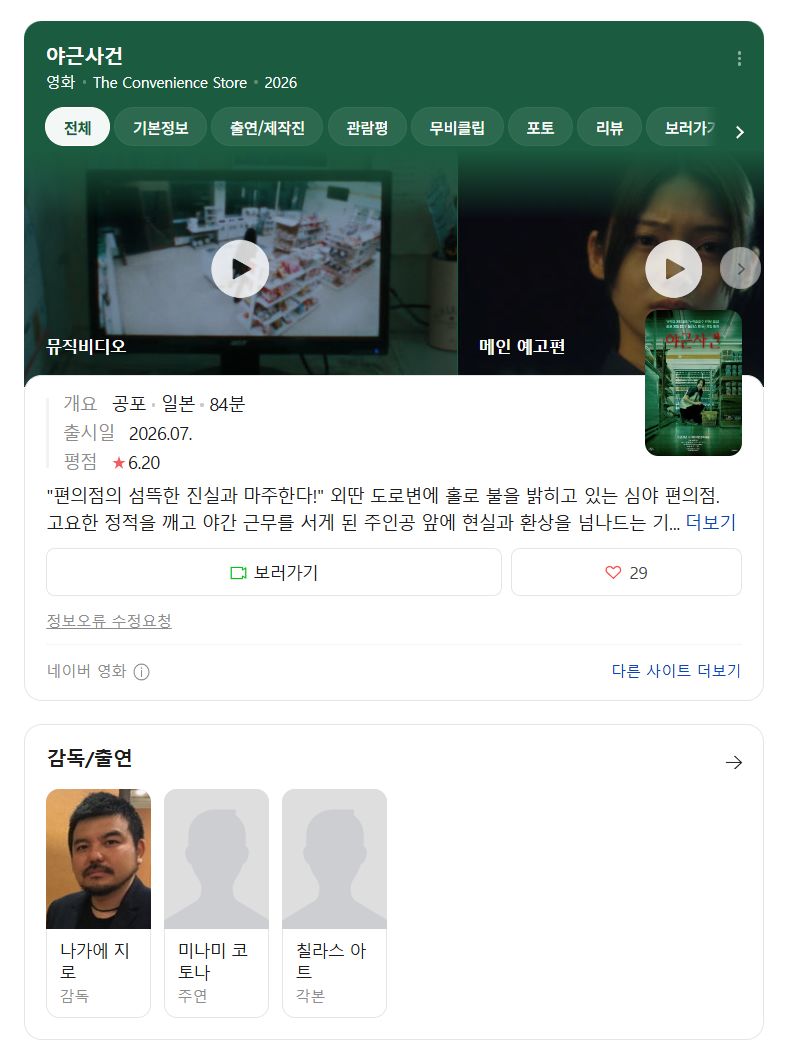The image size is (786, 1056).
Task: Show more tabs with the right arrow
Action: (x=740, y=132)
